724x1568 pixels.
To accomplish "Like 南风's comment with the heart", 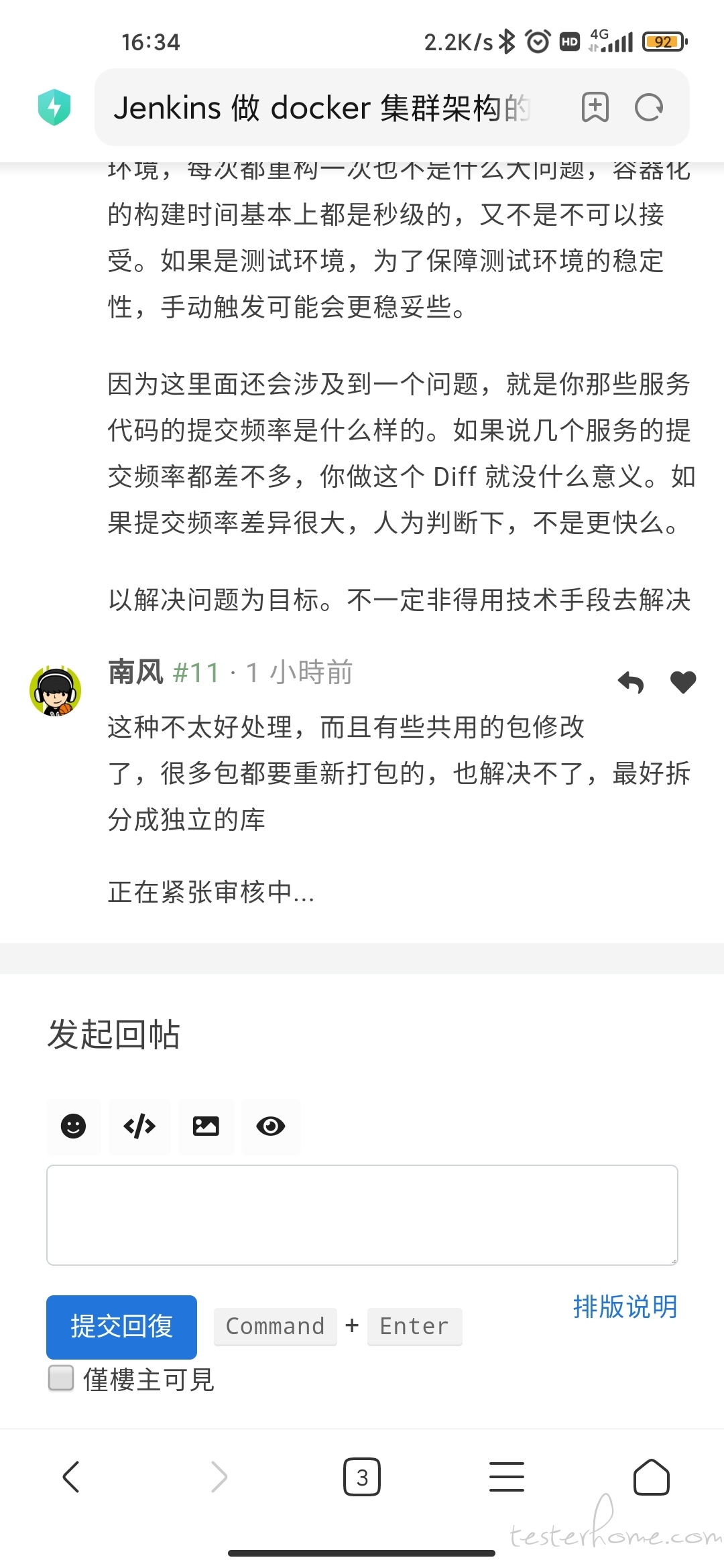I will click(x=683, y=683).
